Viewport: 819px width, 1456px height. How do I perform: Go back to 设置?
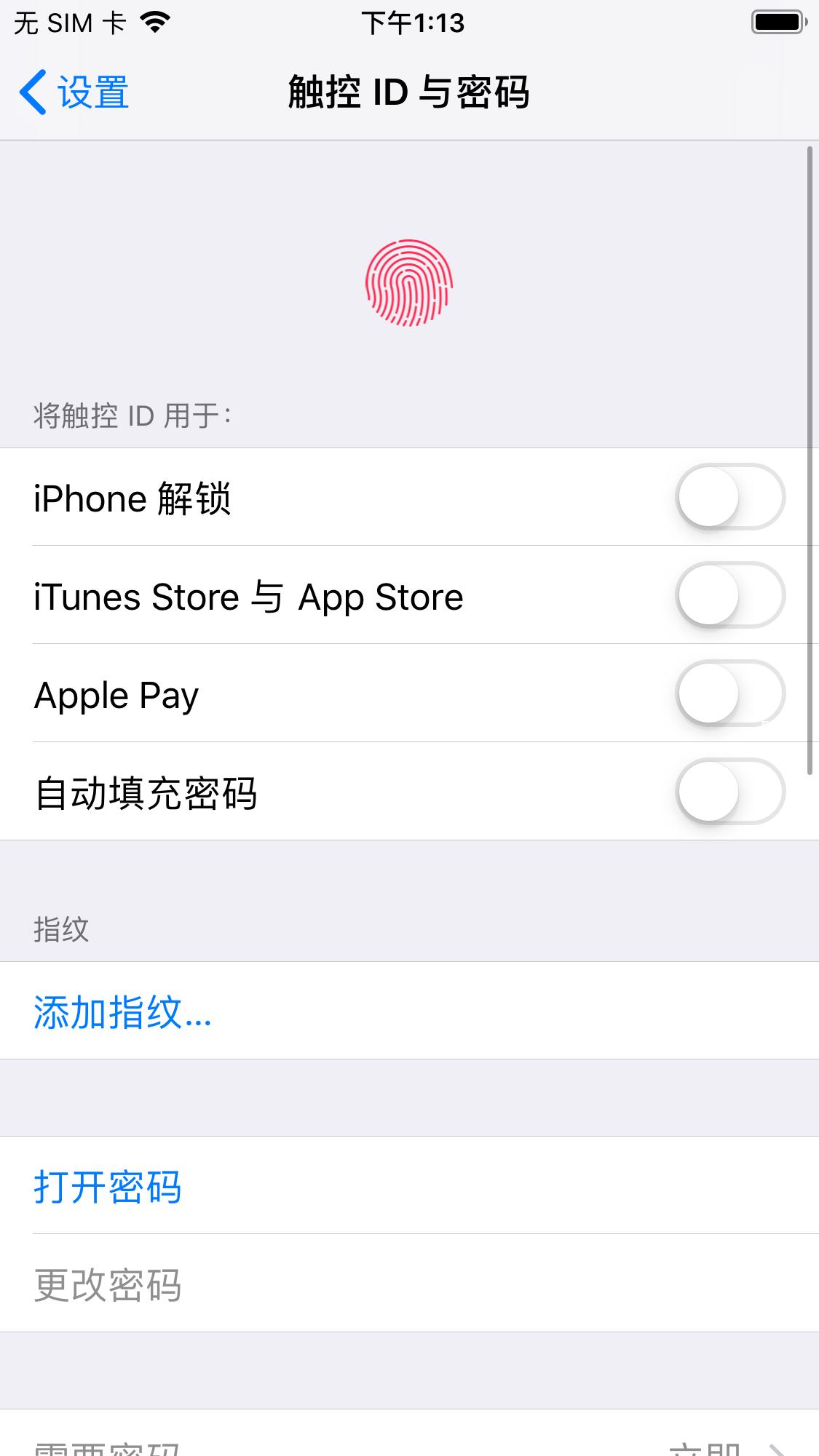[x=75, y=92]
